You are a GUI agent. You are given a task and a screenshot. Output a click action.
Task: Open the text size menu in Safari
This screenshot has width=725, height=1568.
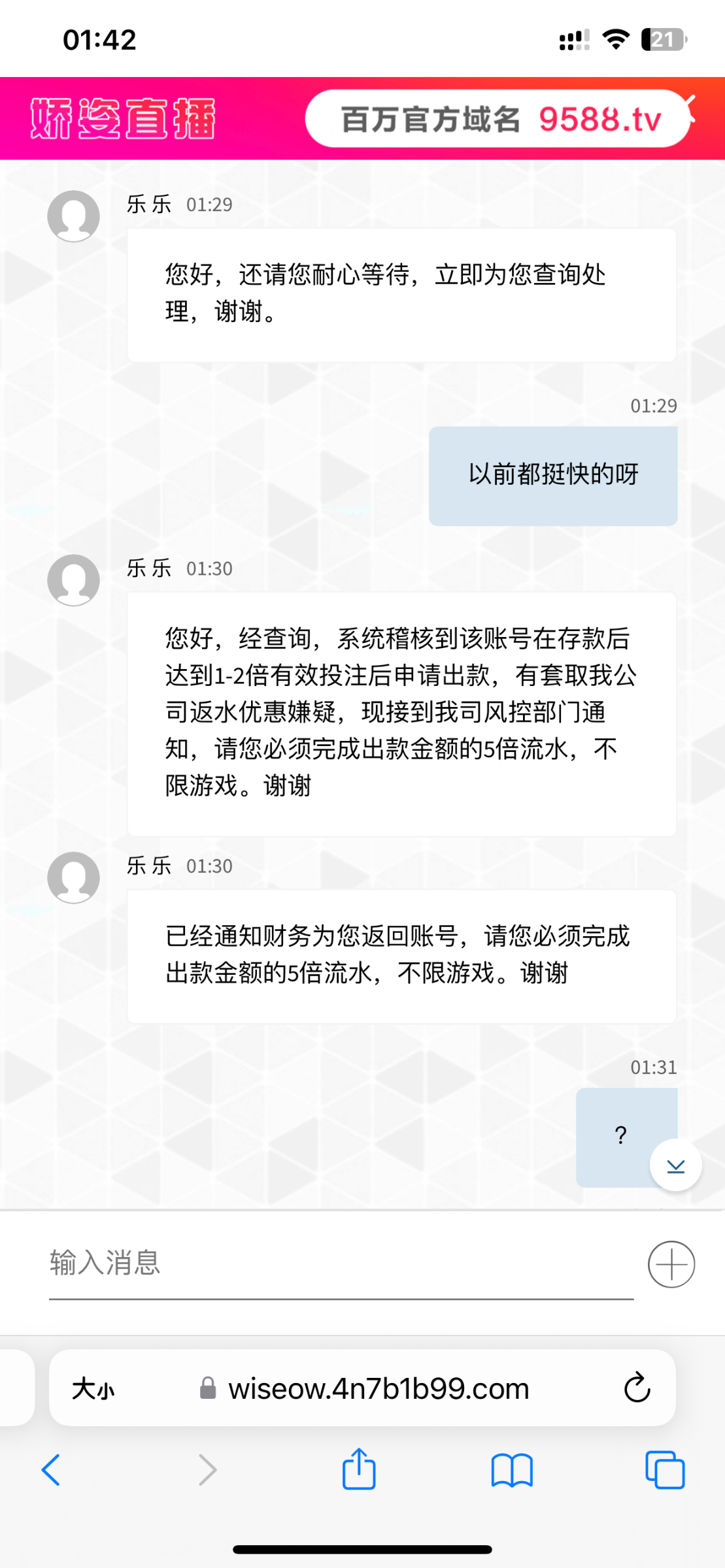[93, 1388]
